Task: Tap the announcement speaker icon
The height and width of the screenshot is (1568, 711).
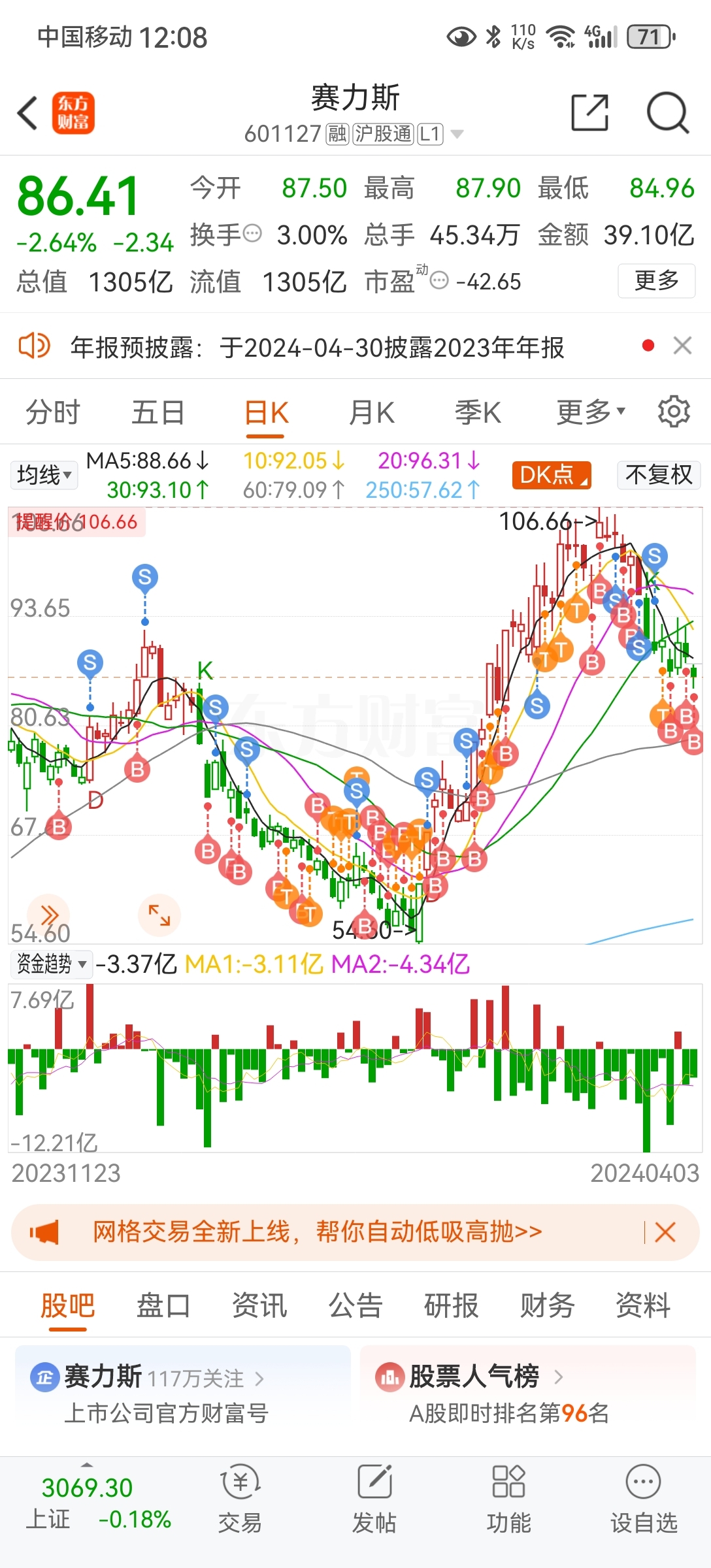Action: click(35, 346)
